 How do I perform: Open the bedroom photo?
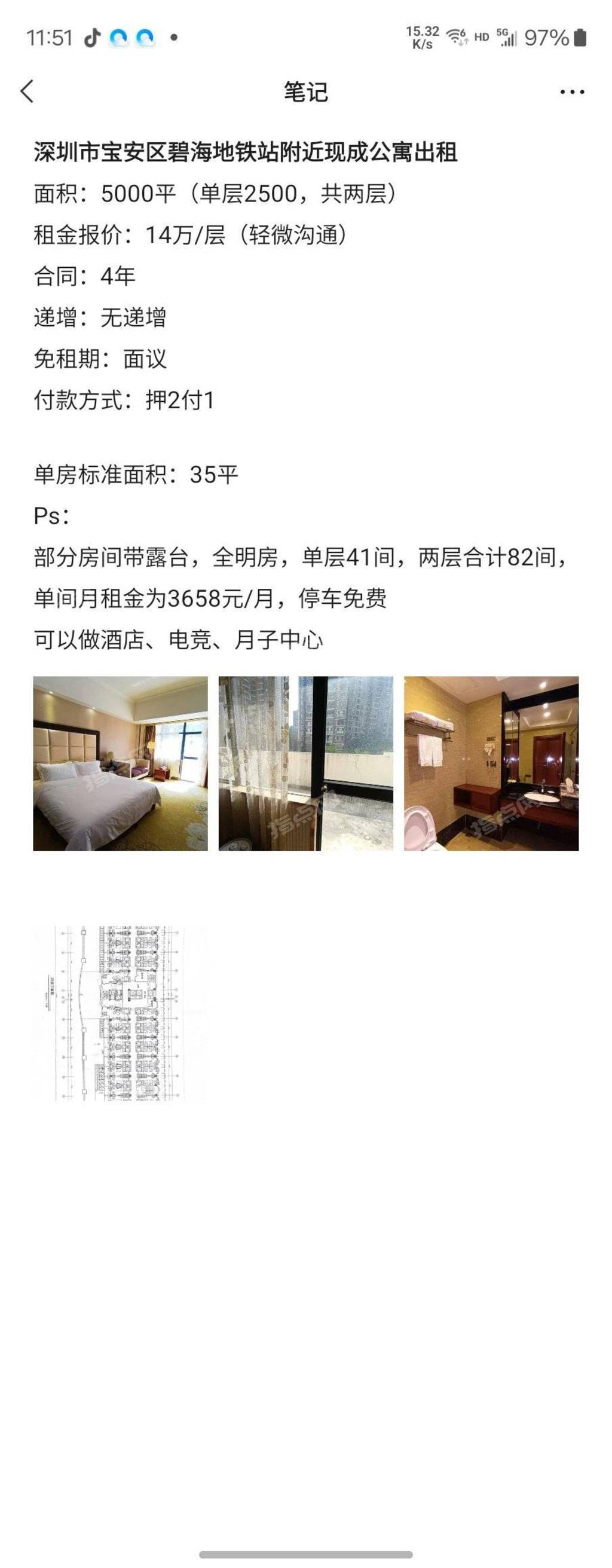click(x=121, y=763)
